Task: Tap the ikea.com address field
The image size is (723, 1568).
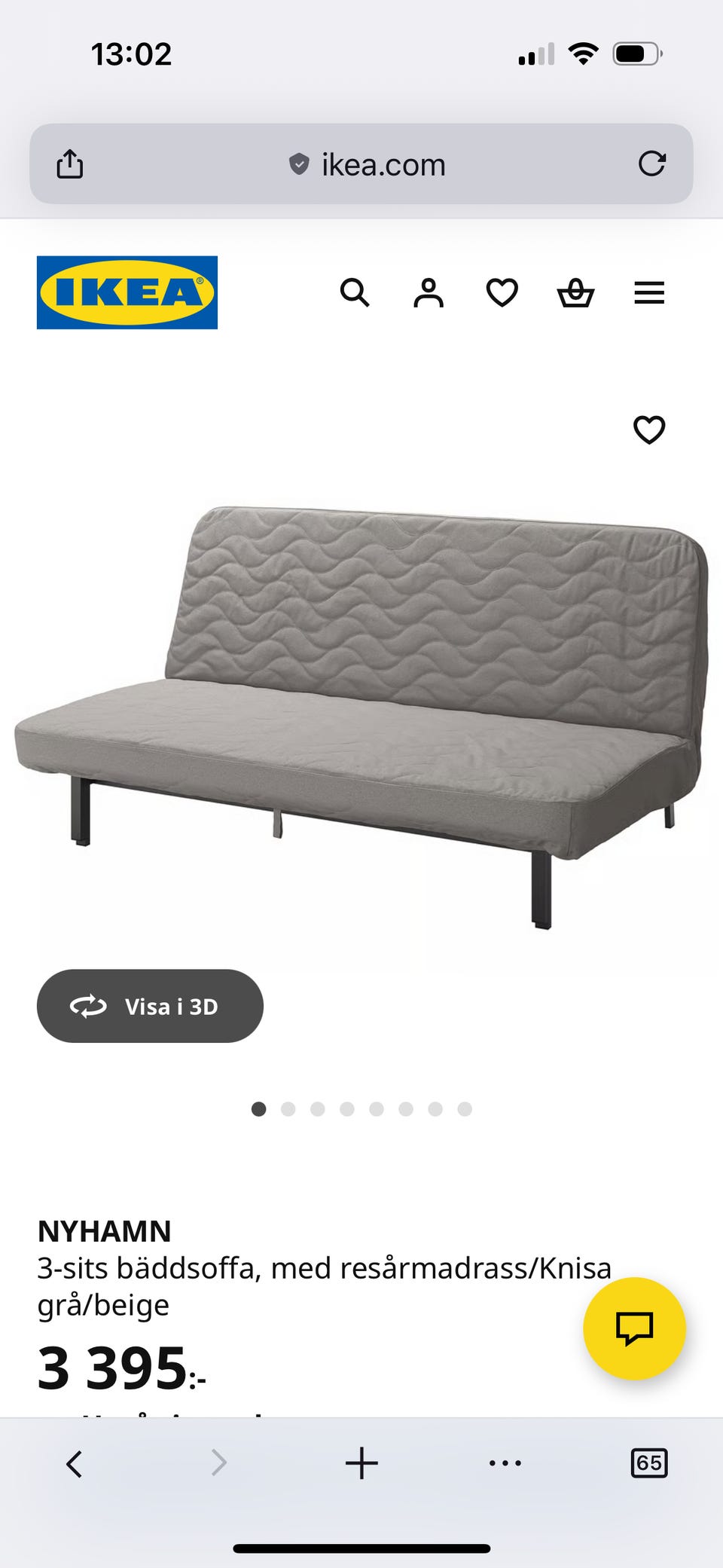Action: 368,164
